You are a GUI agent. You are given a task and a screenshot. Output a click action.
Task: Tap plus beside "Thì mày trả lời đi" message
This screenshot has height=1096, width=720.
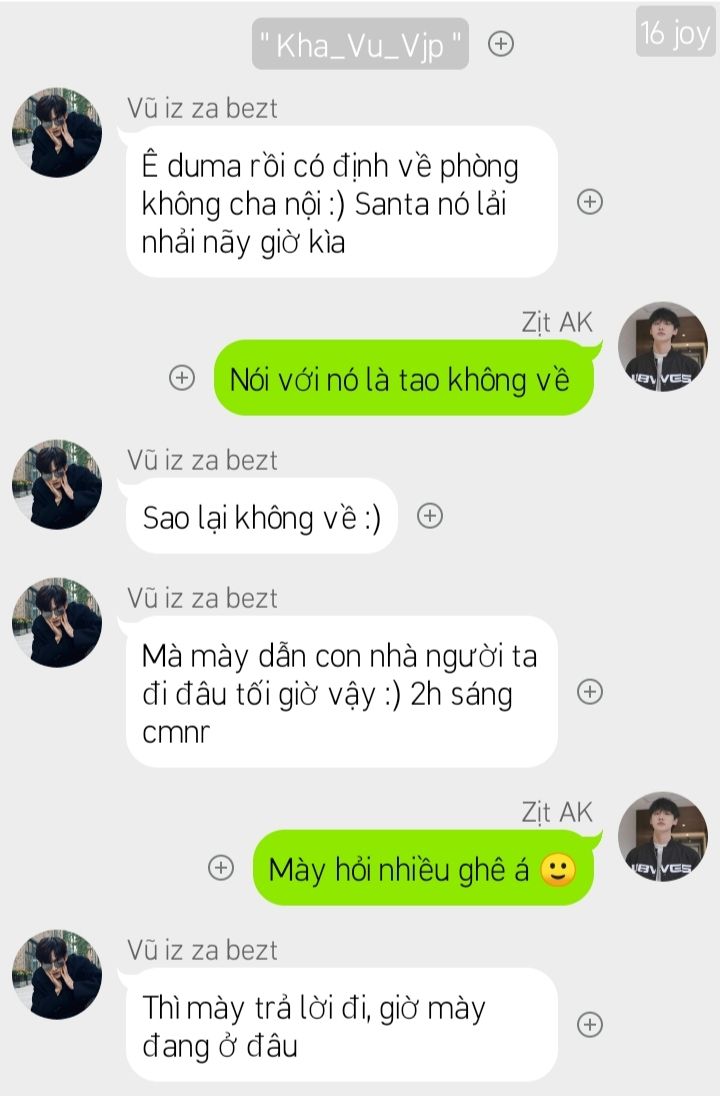[591, 1025]
